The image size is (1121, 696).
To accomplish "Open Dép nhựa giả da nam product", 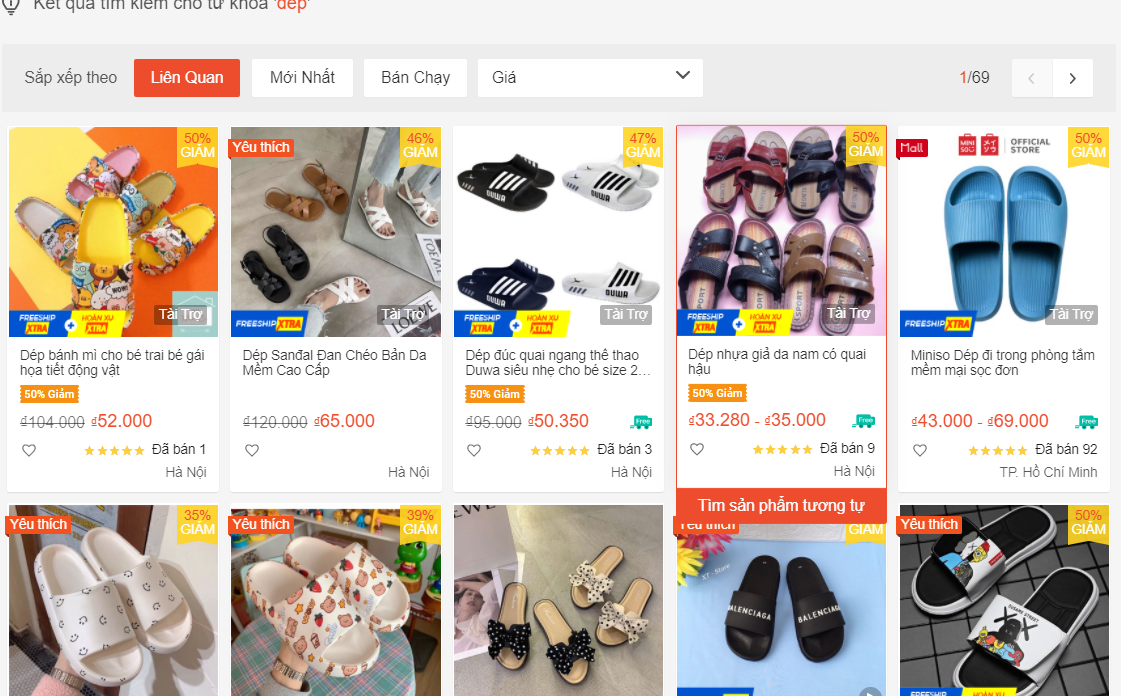I will [x=781, y=361].
